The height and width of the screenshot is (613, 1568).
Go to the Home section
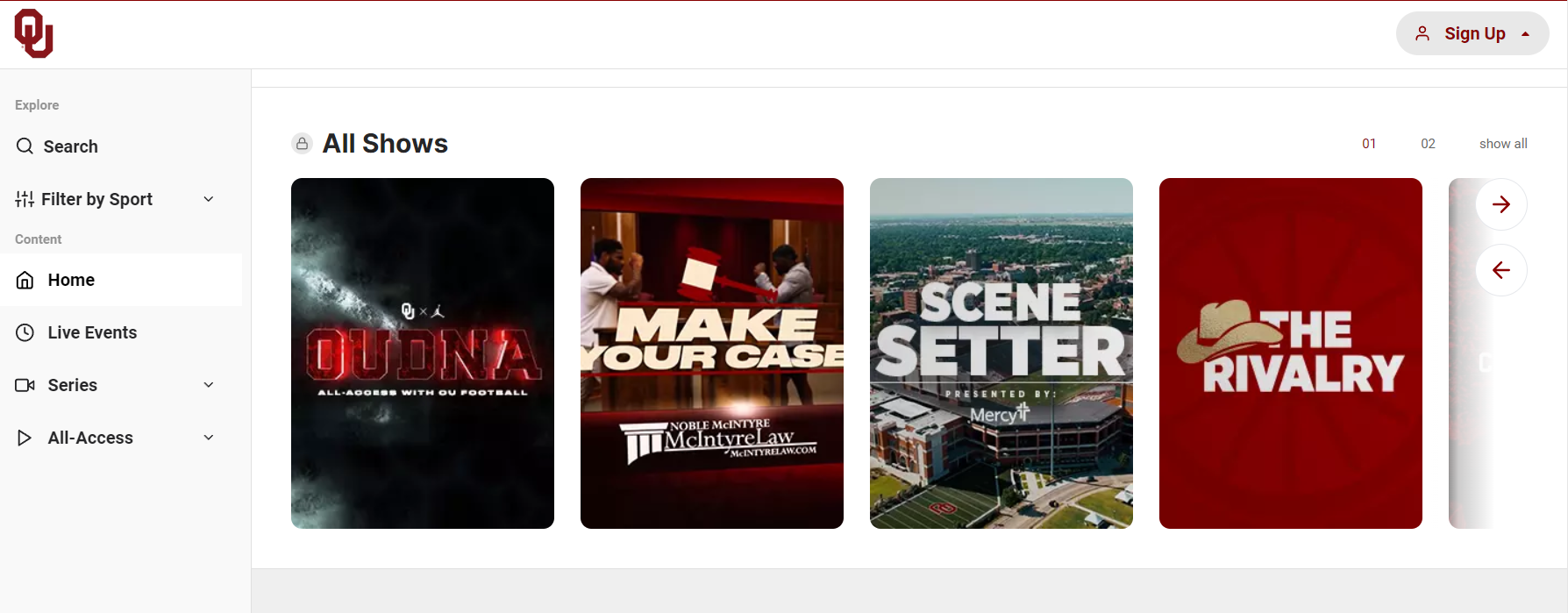coord(71,280)
